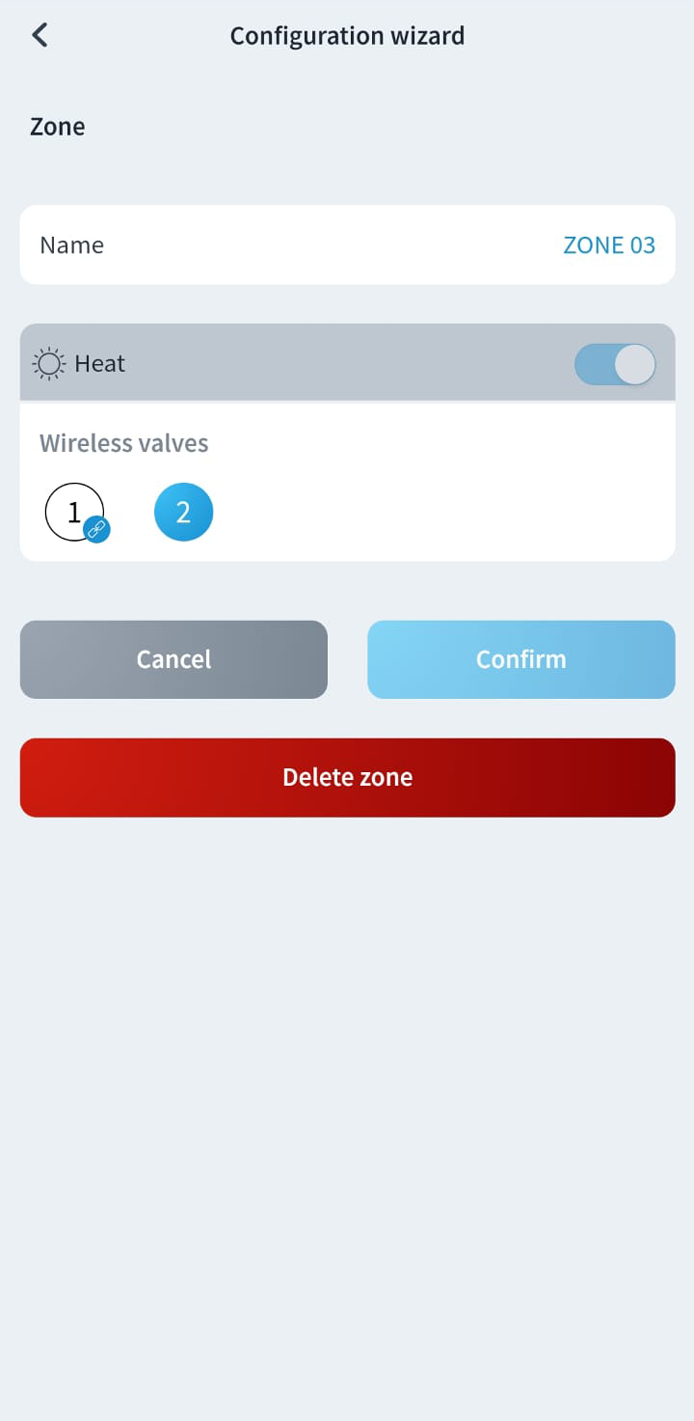Go back from Configuration wizard

[x=40, y=36]
